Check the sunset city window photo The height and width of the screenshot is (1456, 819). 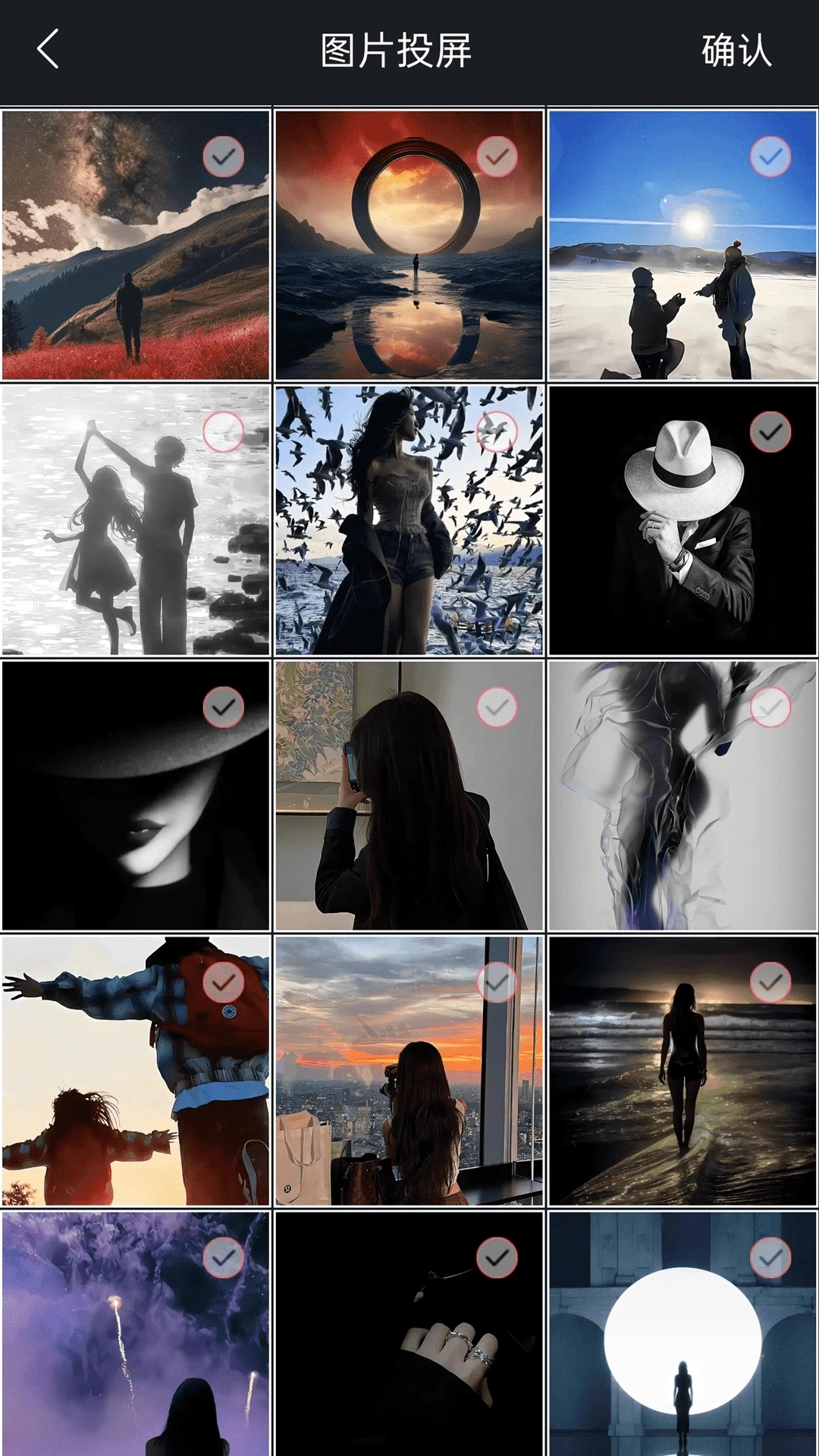497,983
